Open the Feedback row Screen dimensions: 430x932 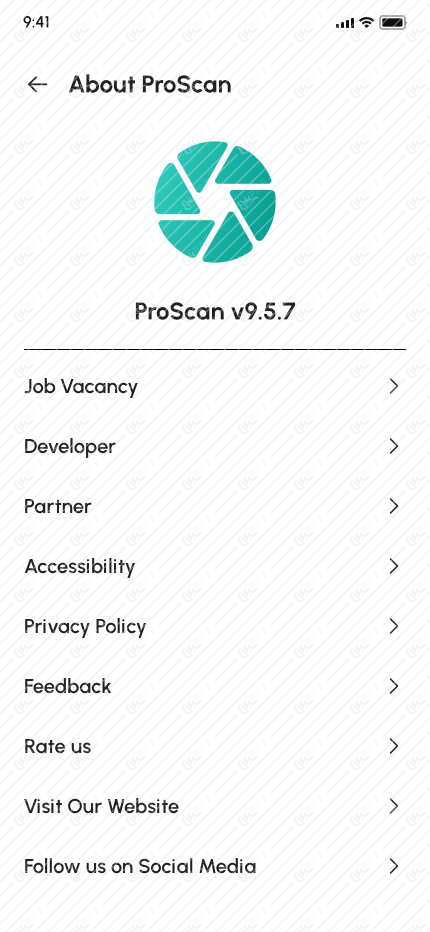pos(215,687)
